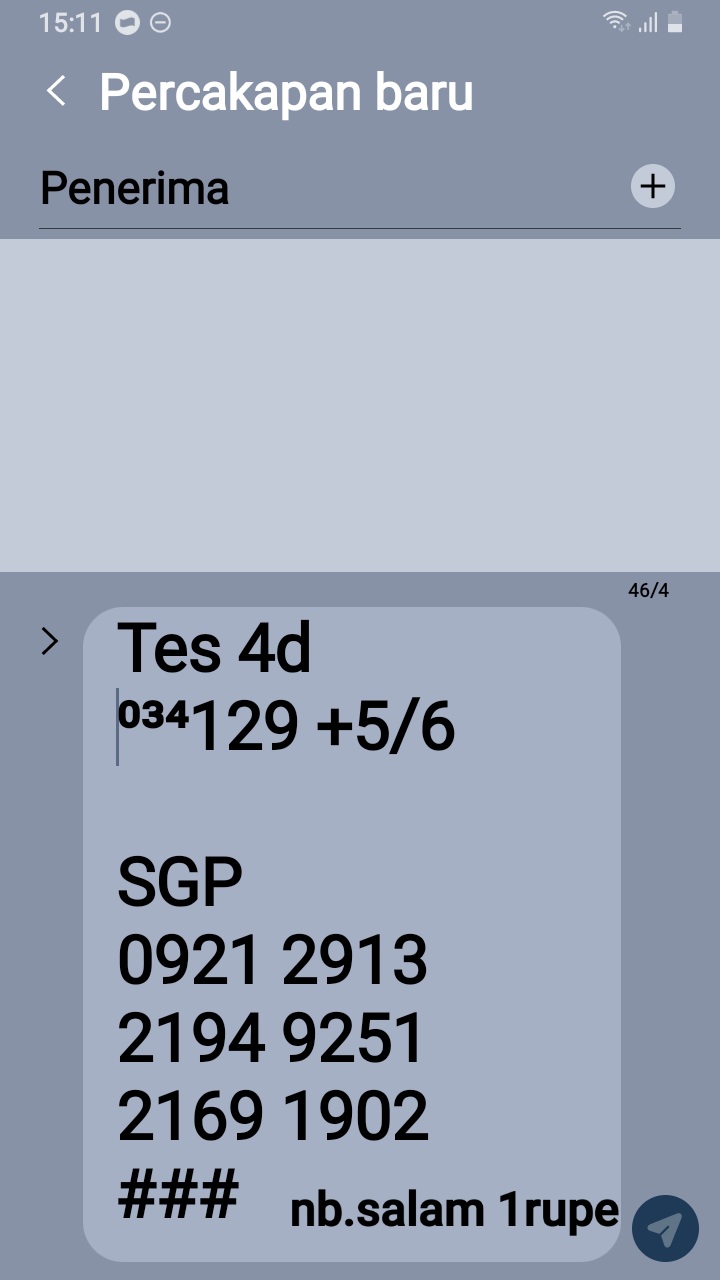The image size is (720, 1280).
Task: Go back from Percakapan baru
Action: (x=56, y=92)
